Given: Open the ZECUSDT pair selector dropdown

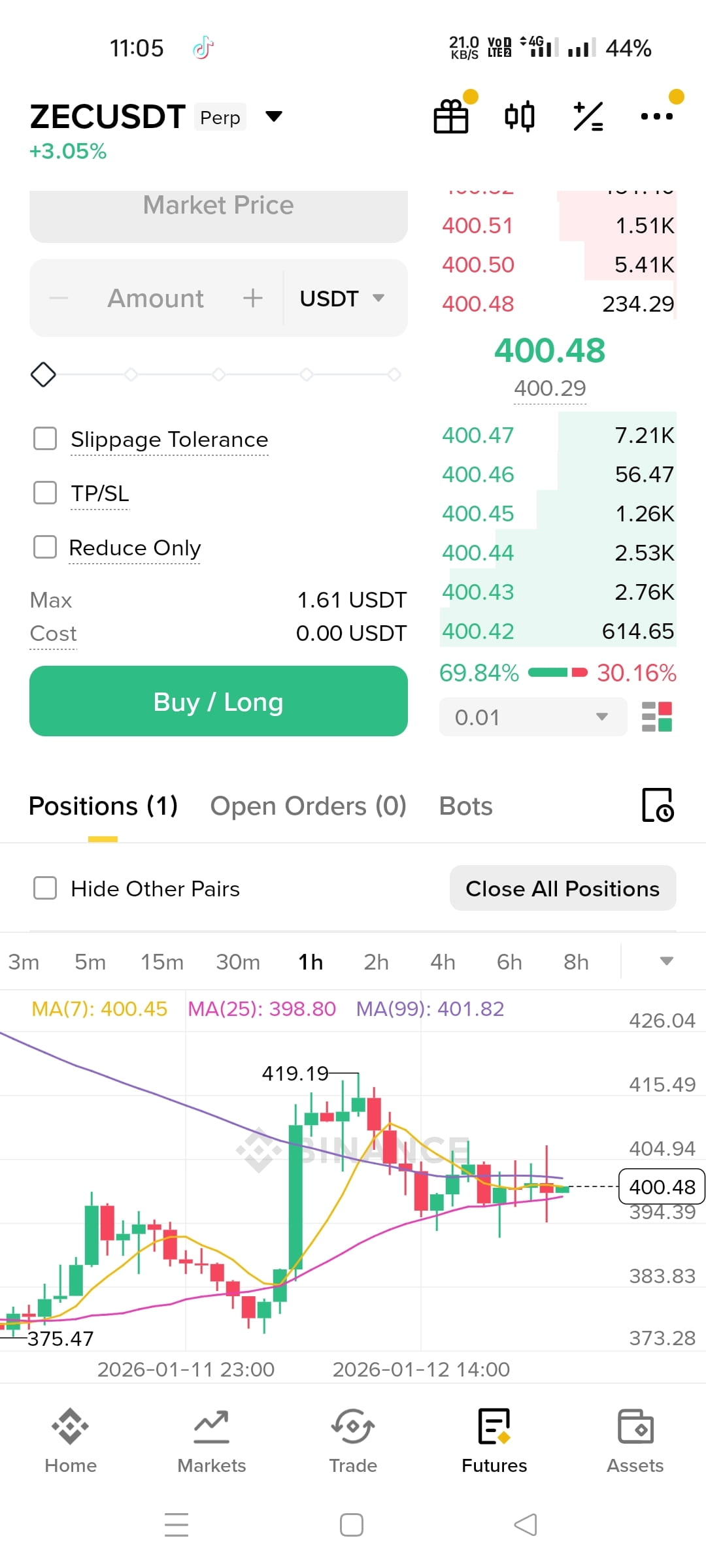Looking at the screenshot, I should [x=273, y=117].
